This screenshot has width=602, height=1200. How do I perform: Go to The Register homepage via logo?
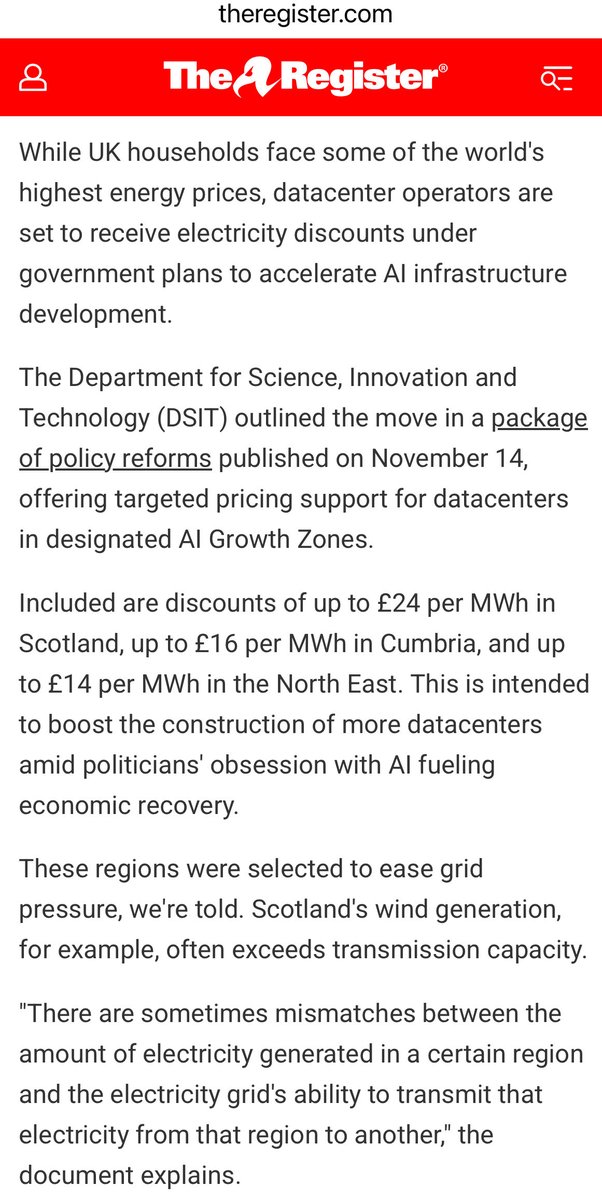click(306, 78)
